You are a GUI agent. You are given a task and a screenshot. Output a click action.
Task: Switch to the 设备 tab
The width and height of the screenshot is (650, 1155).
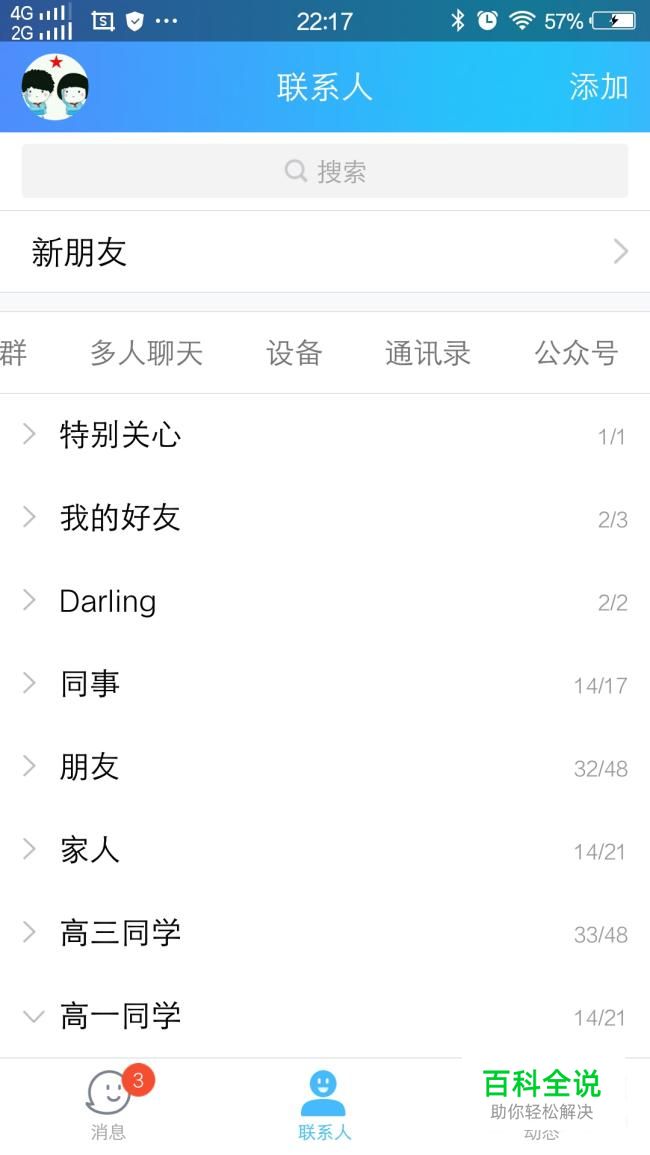[294, 353]
